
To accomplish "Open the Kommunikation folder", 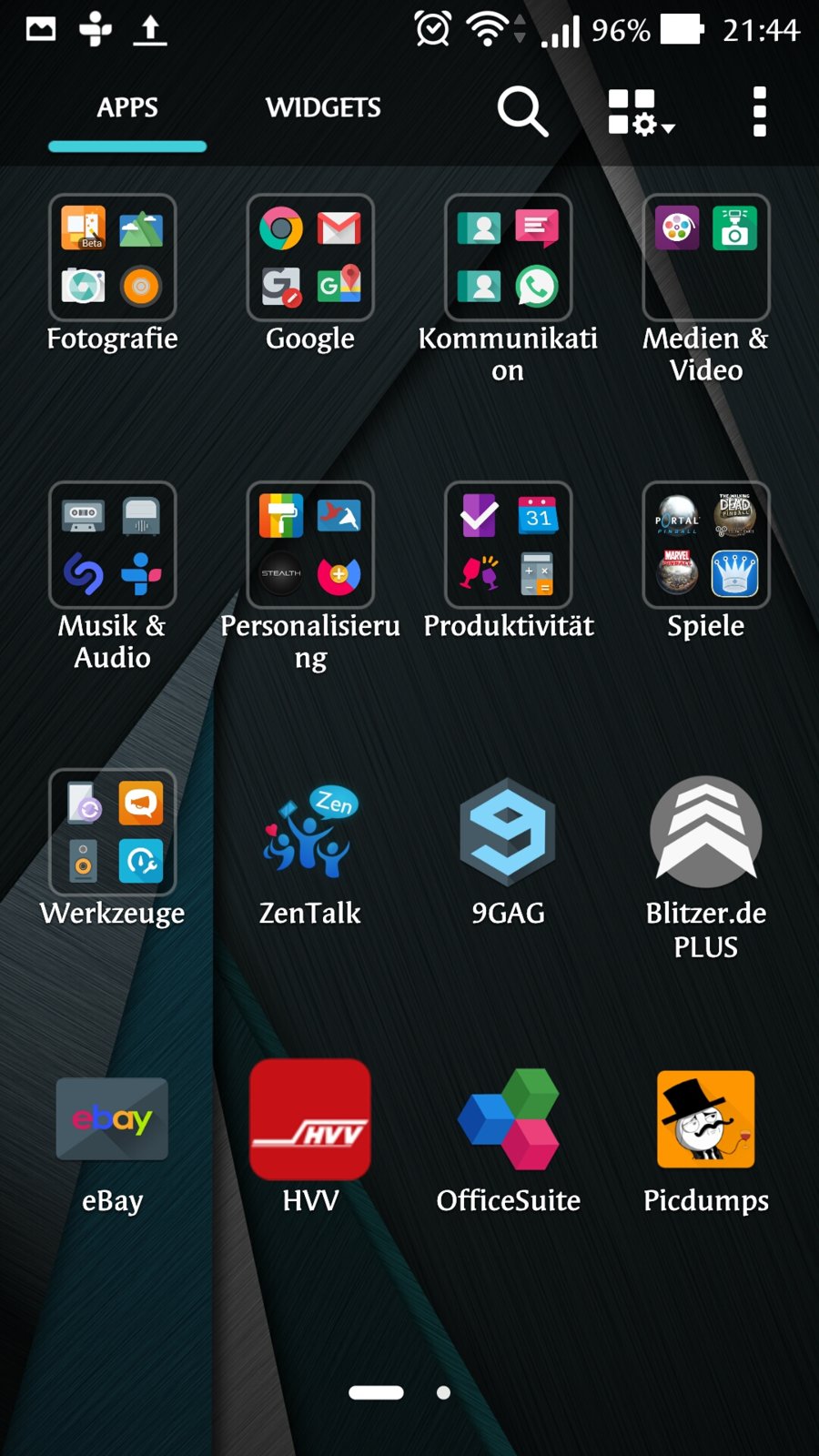I will pos(508,258).
